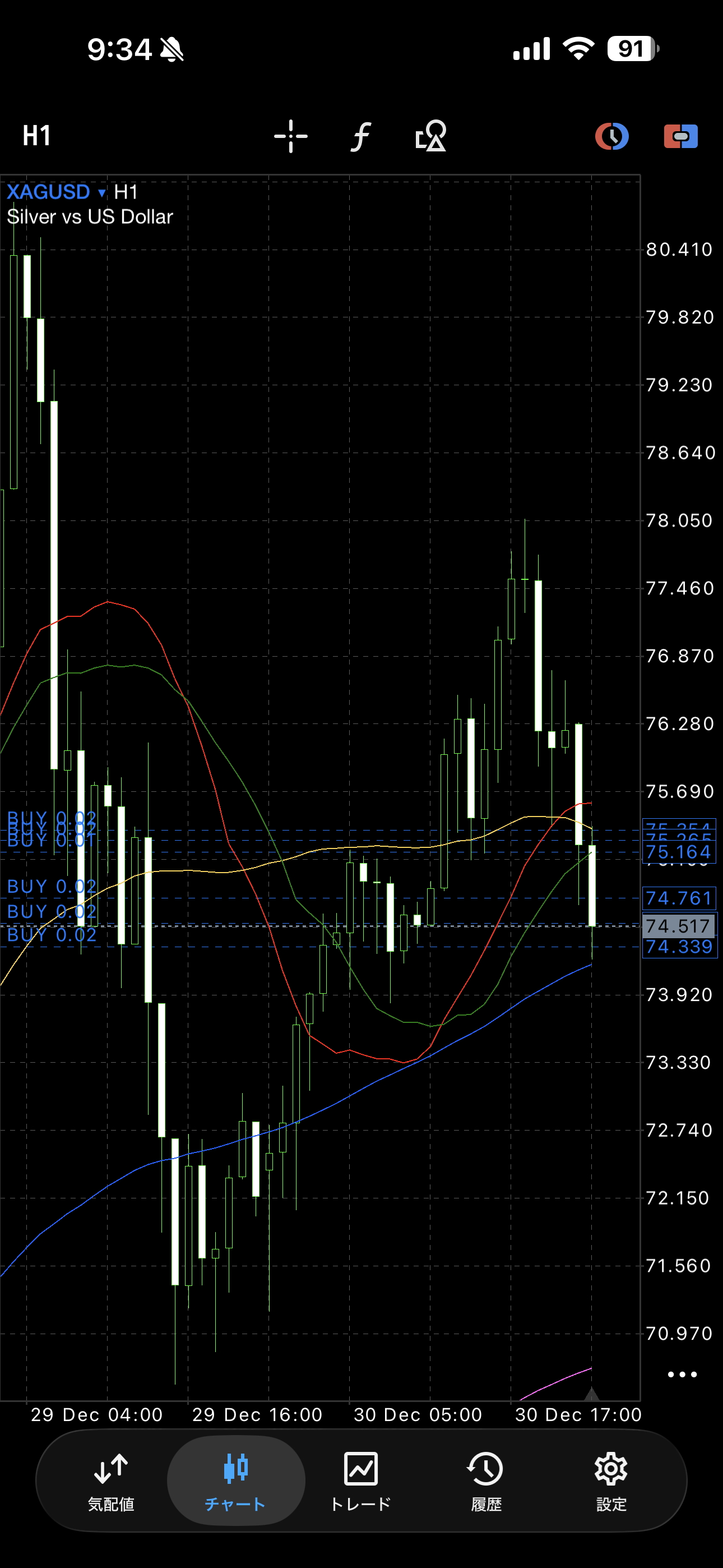Open the three-dot chart options
The width and height of the screenshot is (723, 1568).
tap(682, 1374)
